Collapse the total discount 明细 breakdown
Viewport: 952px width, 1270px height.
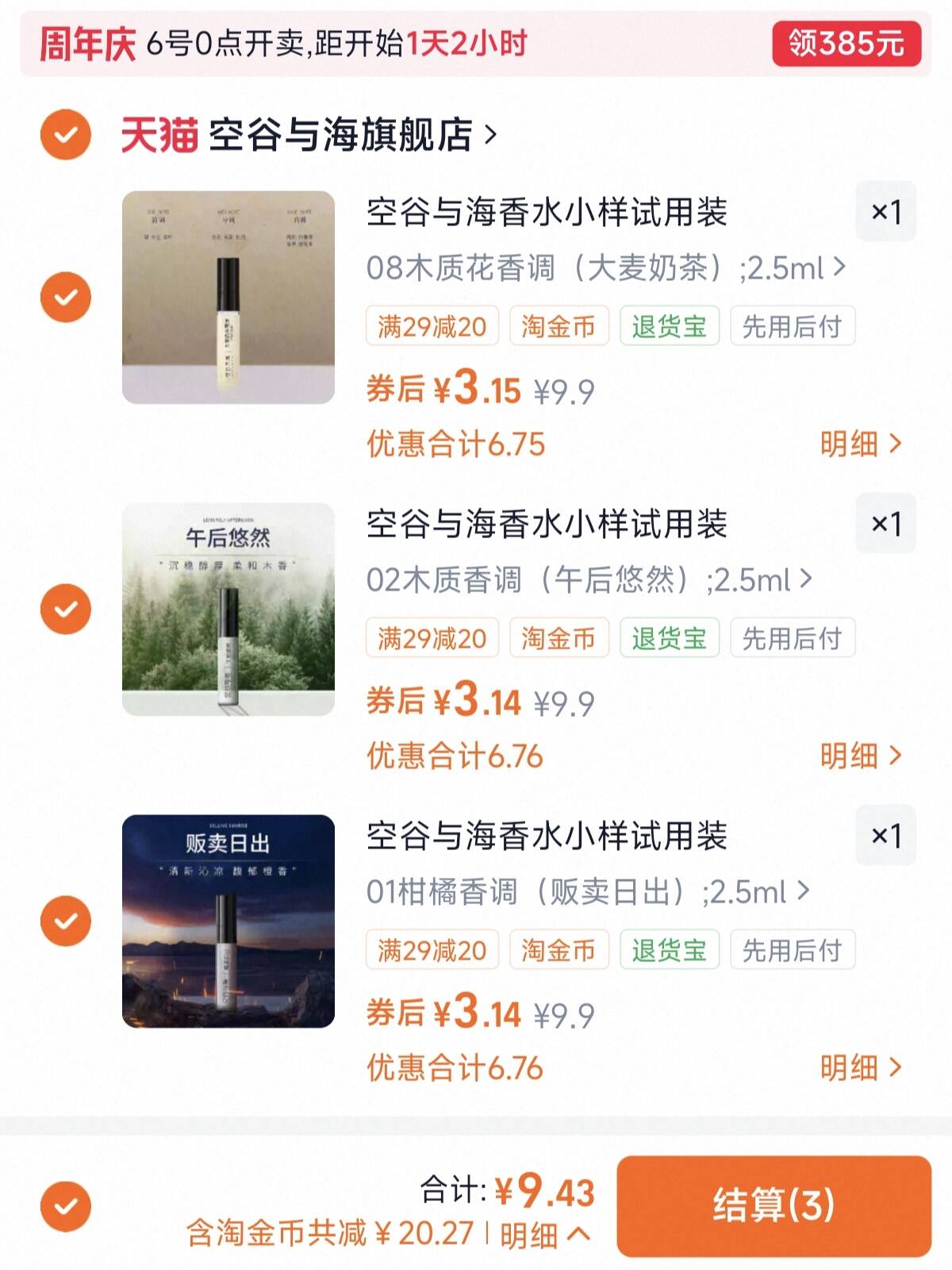click(x=545, y=1234)
